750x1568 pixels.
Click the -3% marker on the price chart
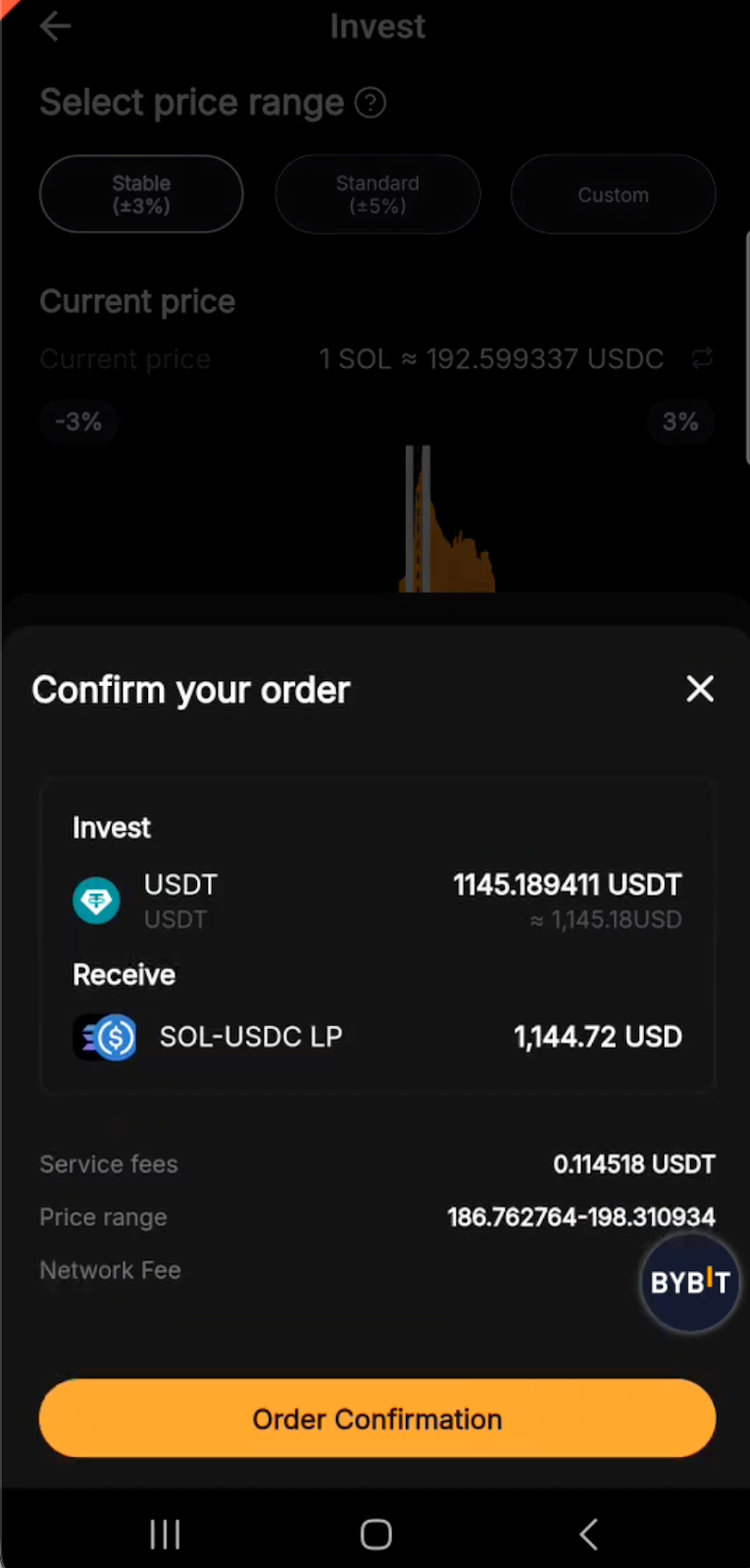tap(78, 421)
